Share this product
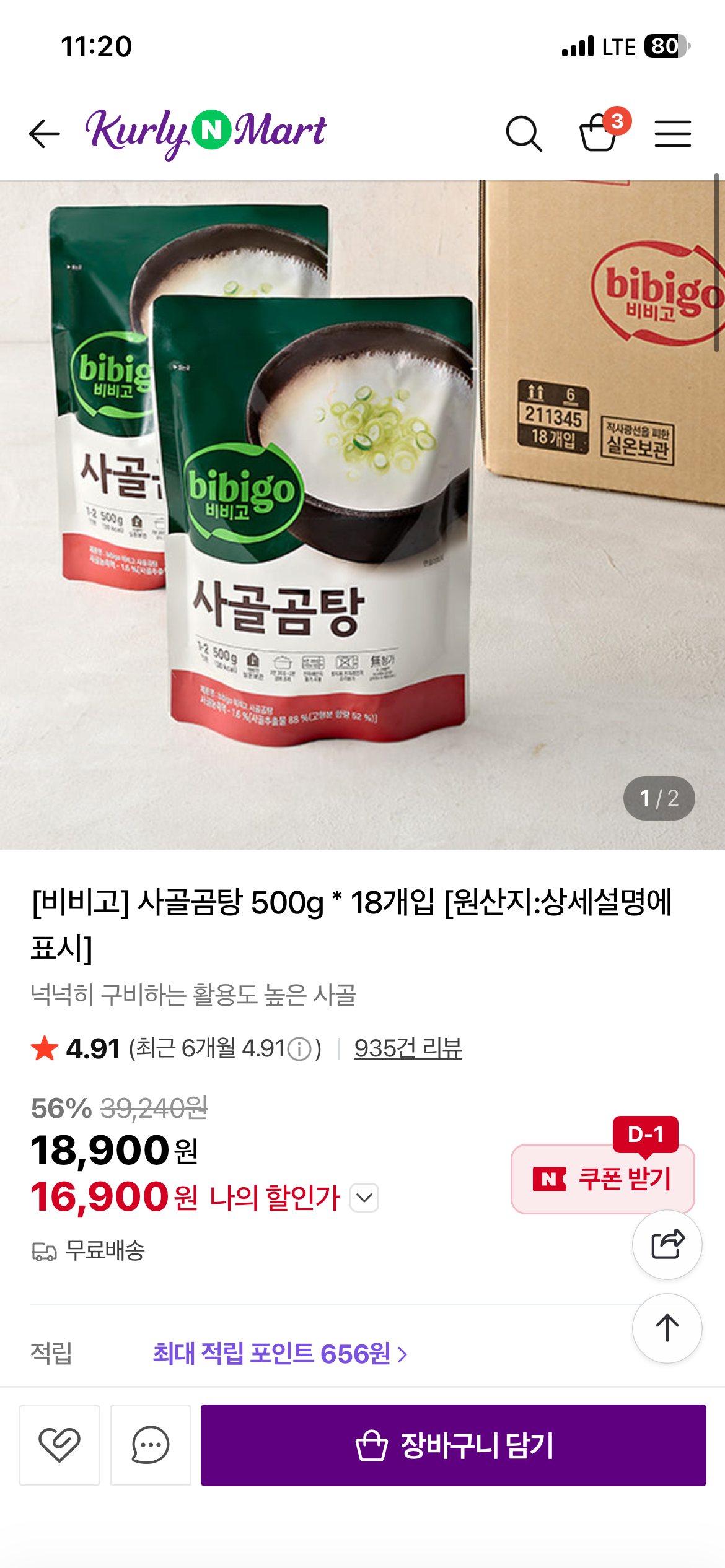Image resolution: width=725 pixels, height=1568 pixels. pos(667,1244)
